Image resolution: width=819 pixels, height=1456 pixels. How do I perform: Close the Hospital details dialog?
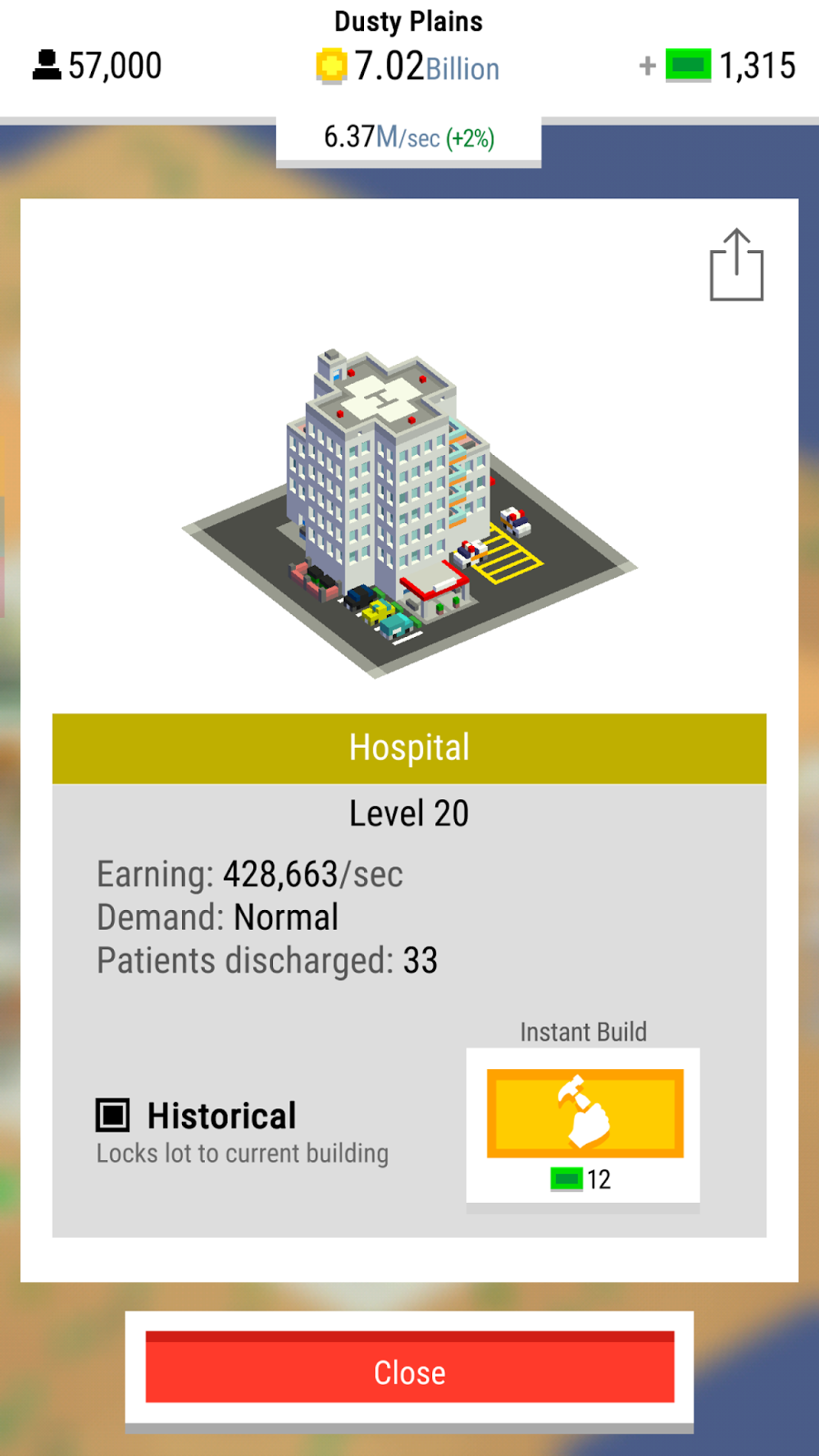[409, 1371]
